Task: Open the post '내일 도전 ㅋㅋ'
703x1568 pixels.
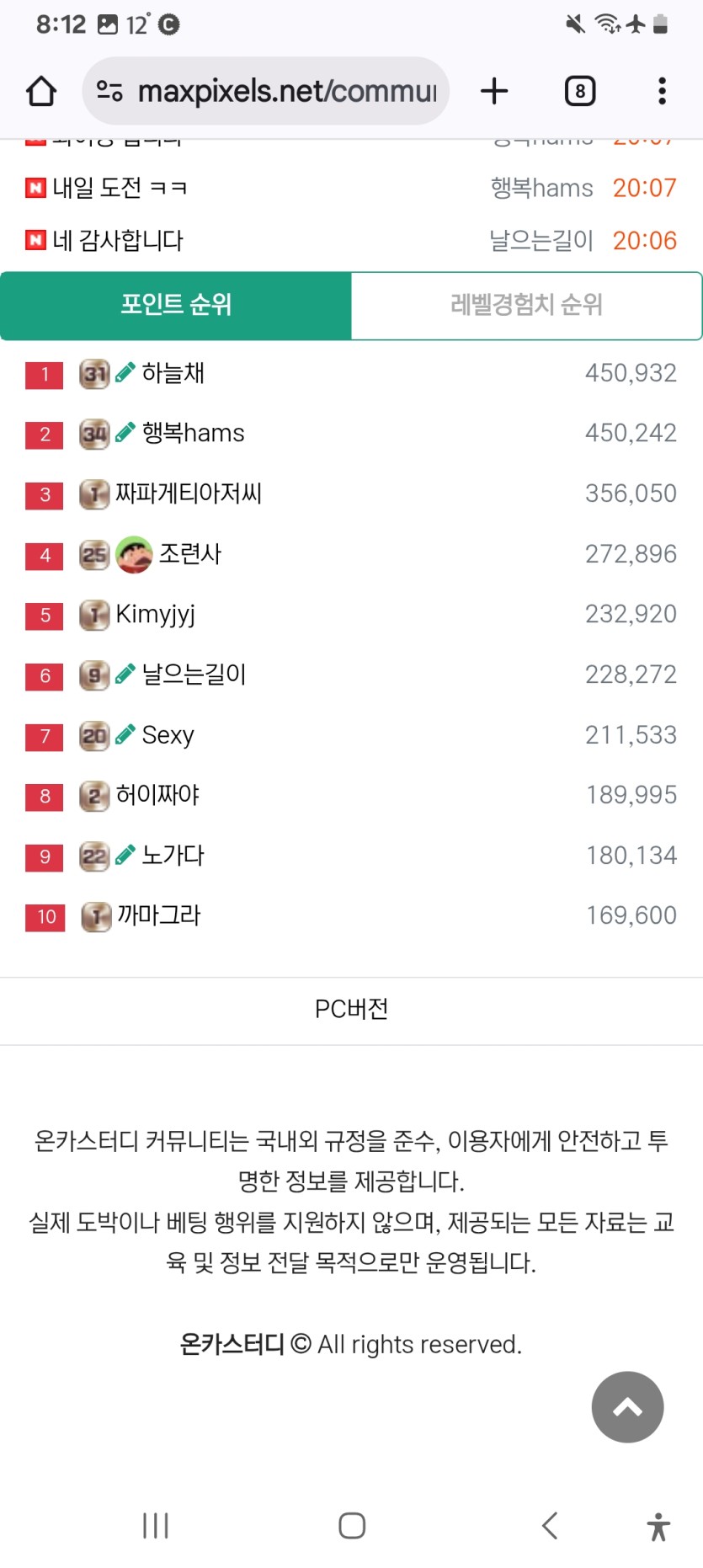Action: click(120, 188)
